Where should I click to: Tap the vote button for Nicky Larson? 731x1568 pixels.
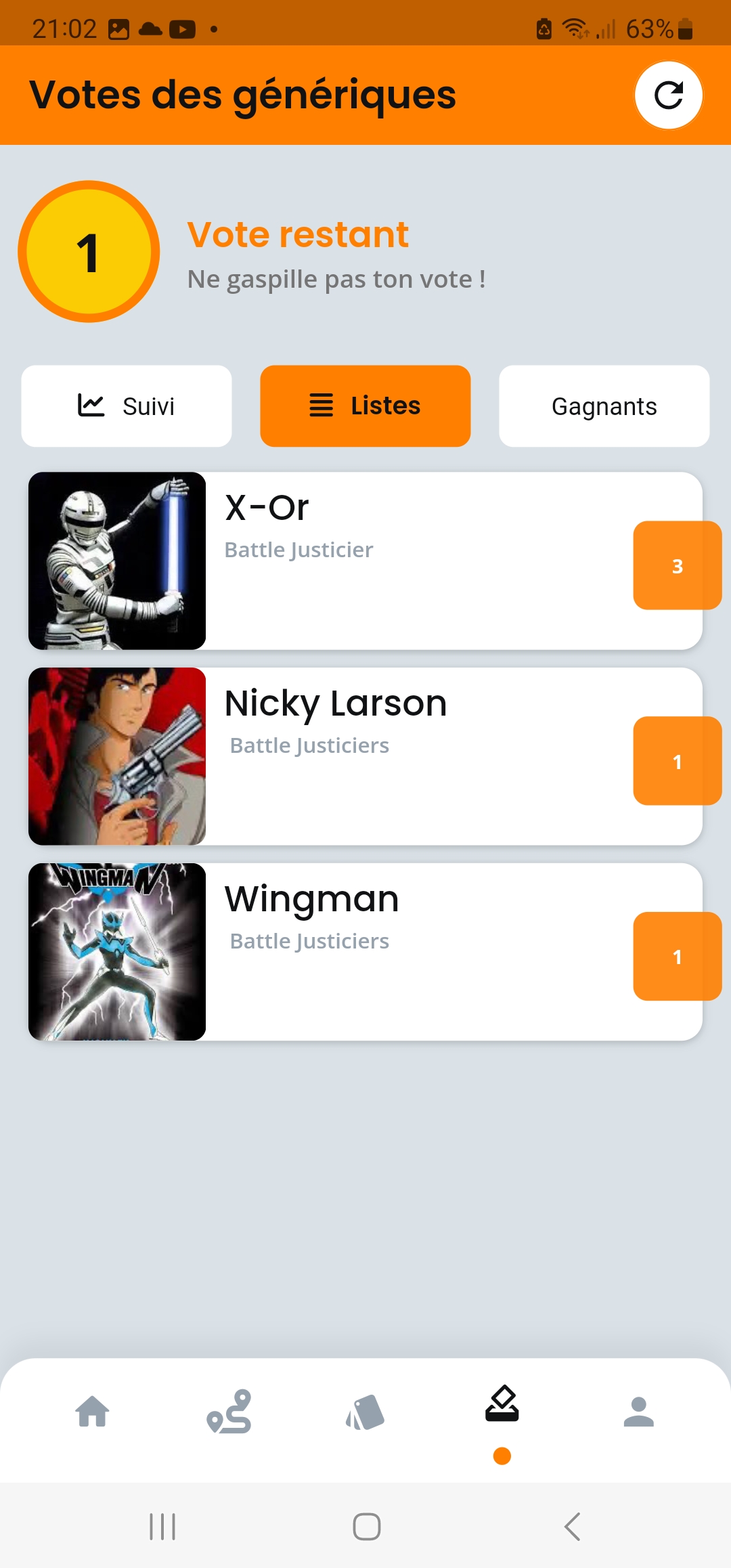click(x=677, y=761)
